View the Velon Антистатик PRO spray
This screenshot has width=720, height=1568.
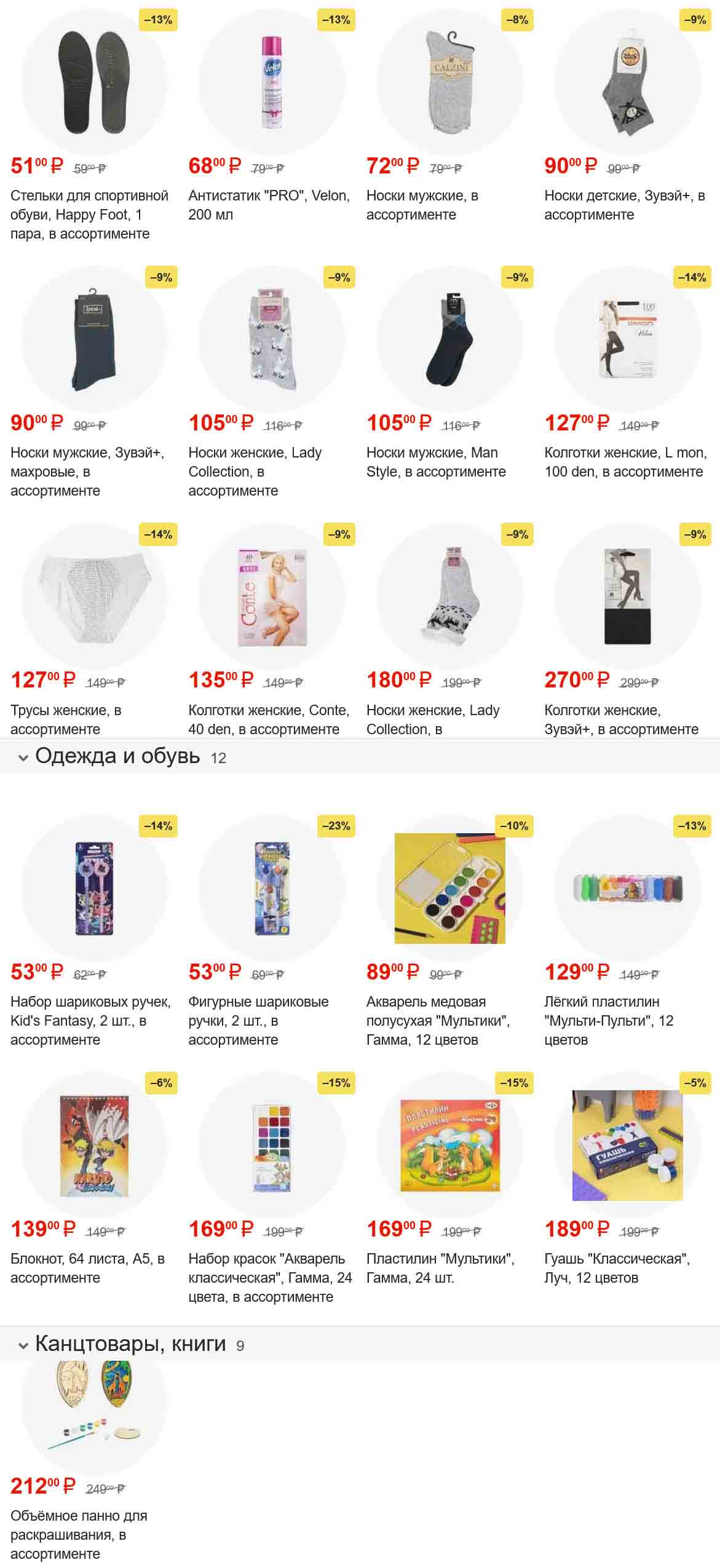[x=272, y=83]
